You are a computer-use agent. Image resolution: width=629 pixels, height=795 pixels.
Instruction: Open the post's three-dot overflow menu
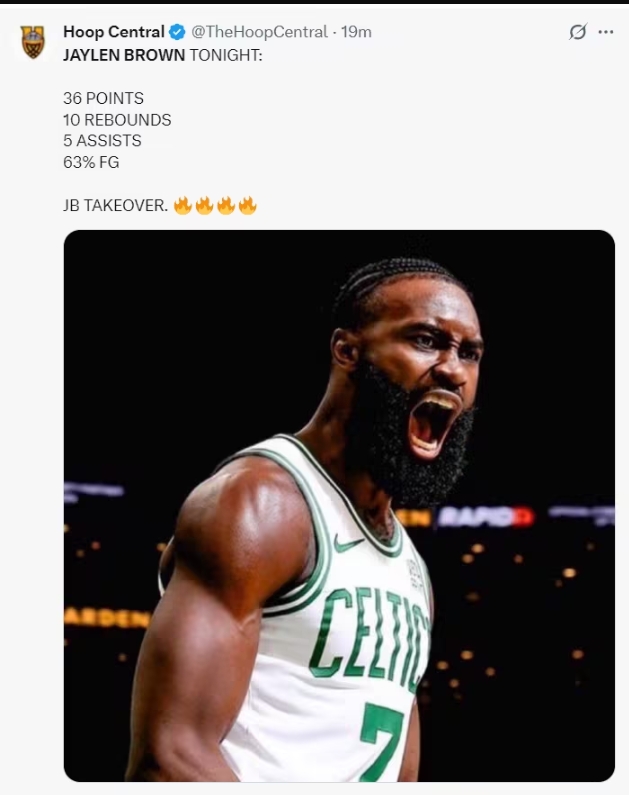point(606,32)
